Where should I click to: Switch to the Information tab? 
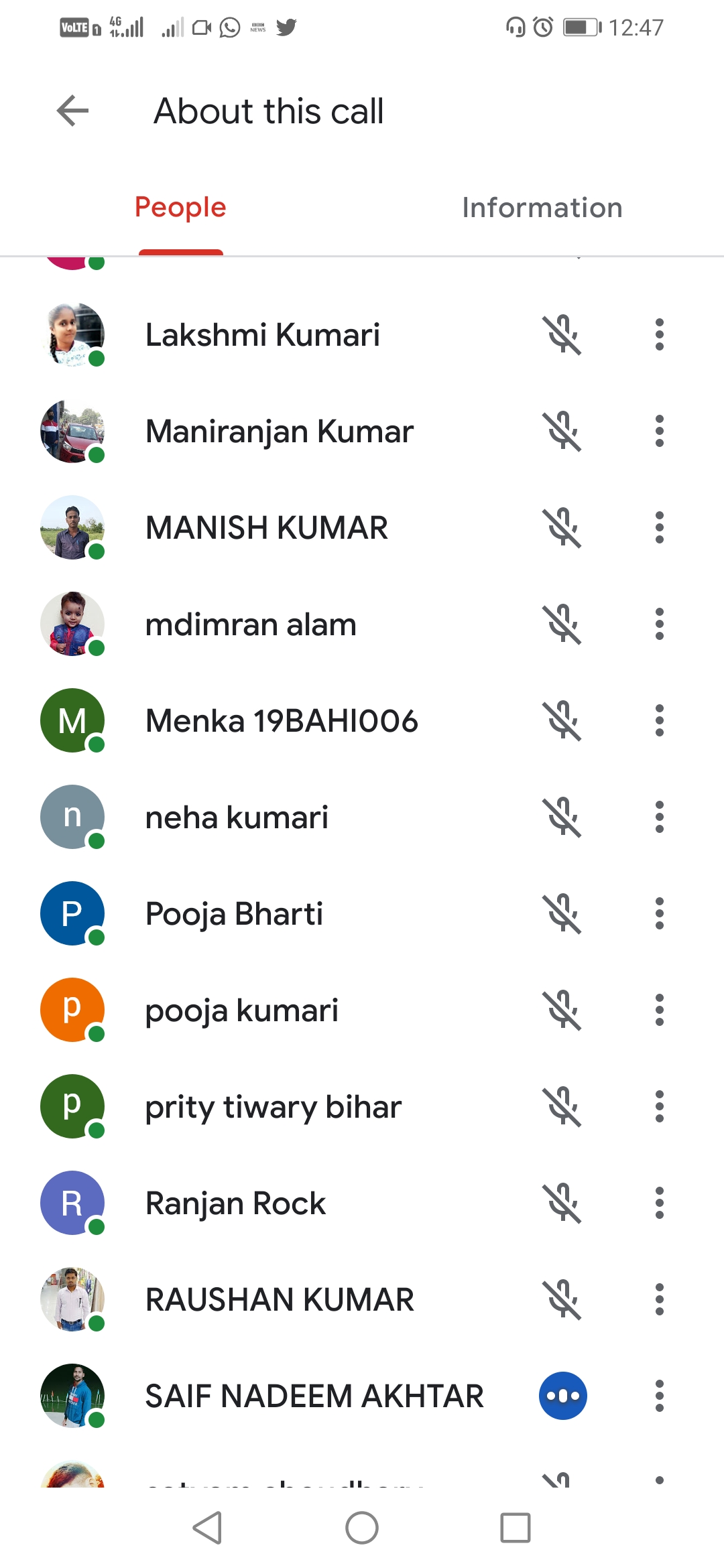click(x=542, y=208)
